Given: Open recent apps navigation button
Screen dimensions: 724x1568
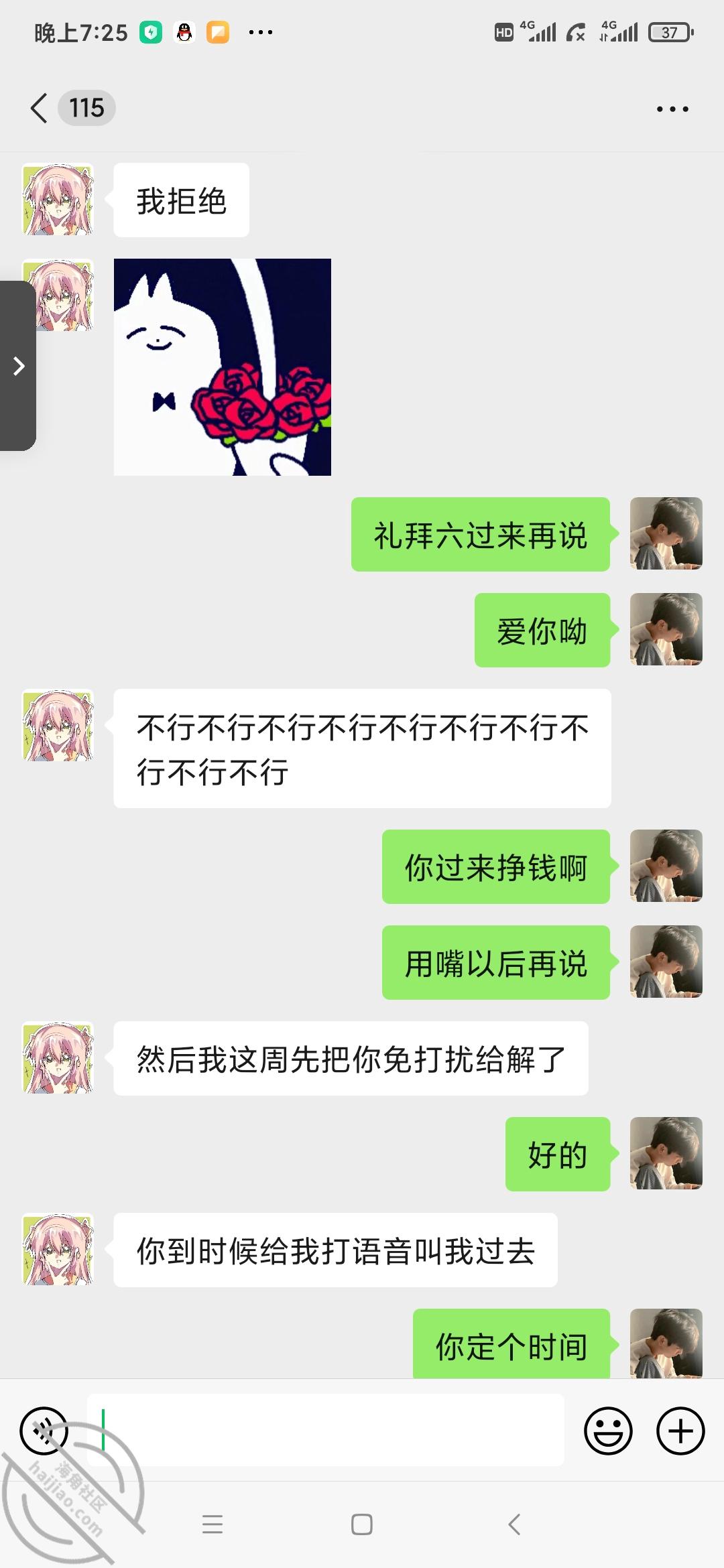Looking at the screenshot, I should [x=212, y=1525].
